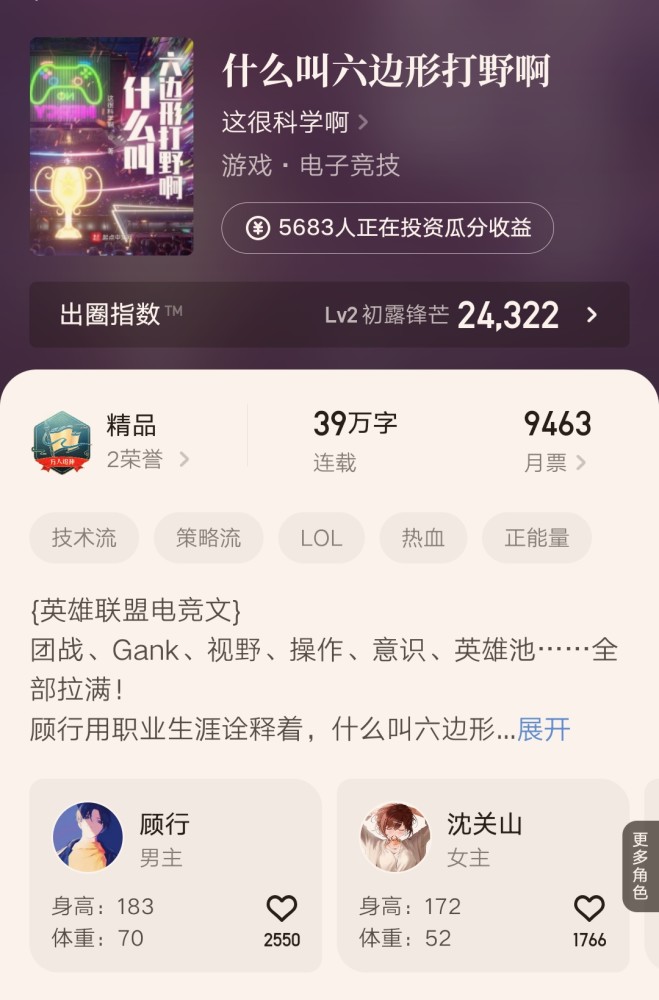View the 2荣誉 honors list
Image resolution: width=659 pixels, height=1000 pixels.
point(148,460)
